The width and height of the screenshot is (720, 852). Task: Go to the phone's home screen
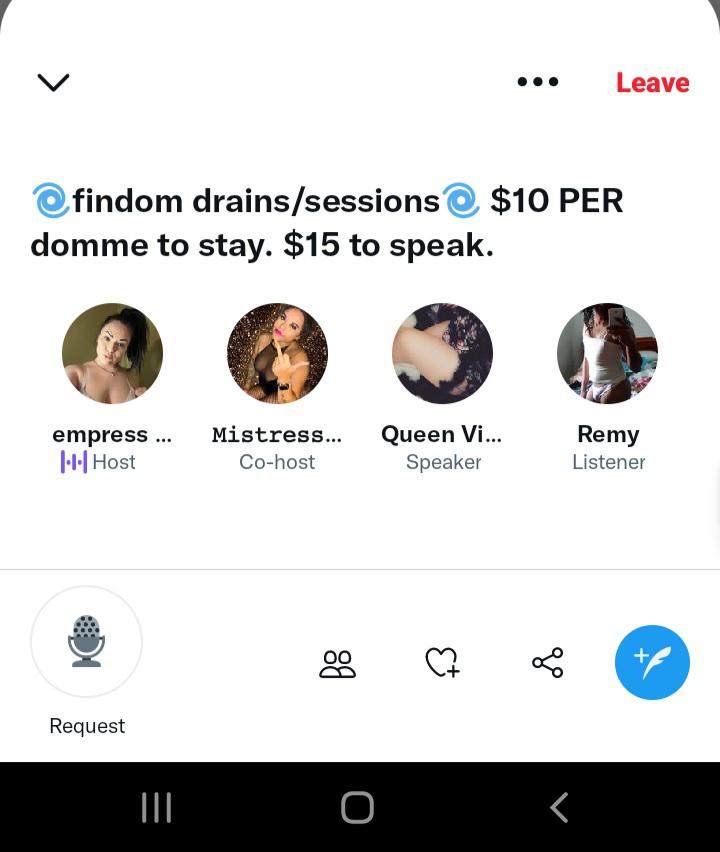(x=357, y=807)
